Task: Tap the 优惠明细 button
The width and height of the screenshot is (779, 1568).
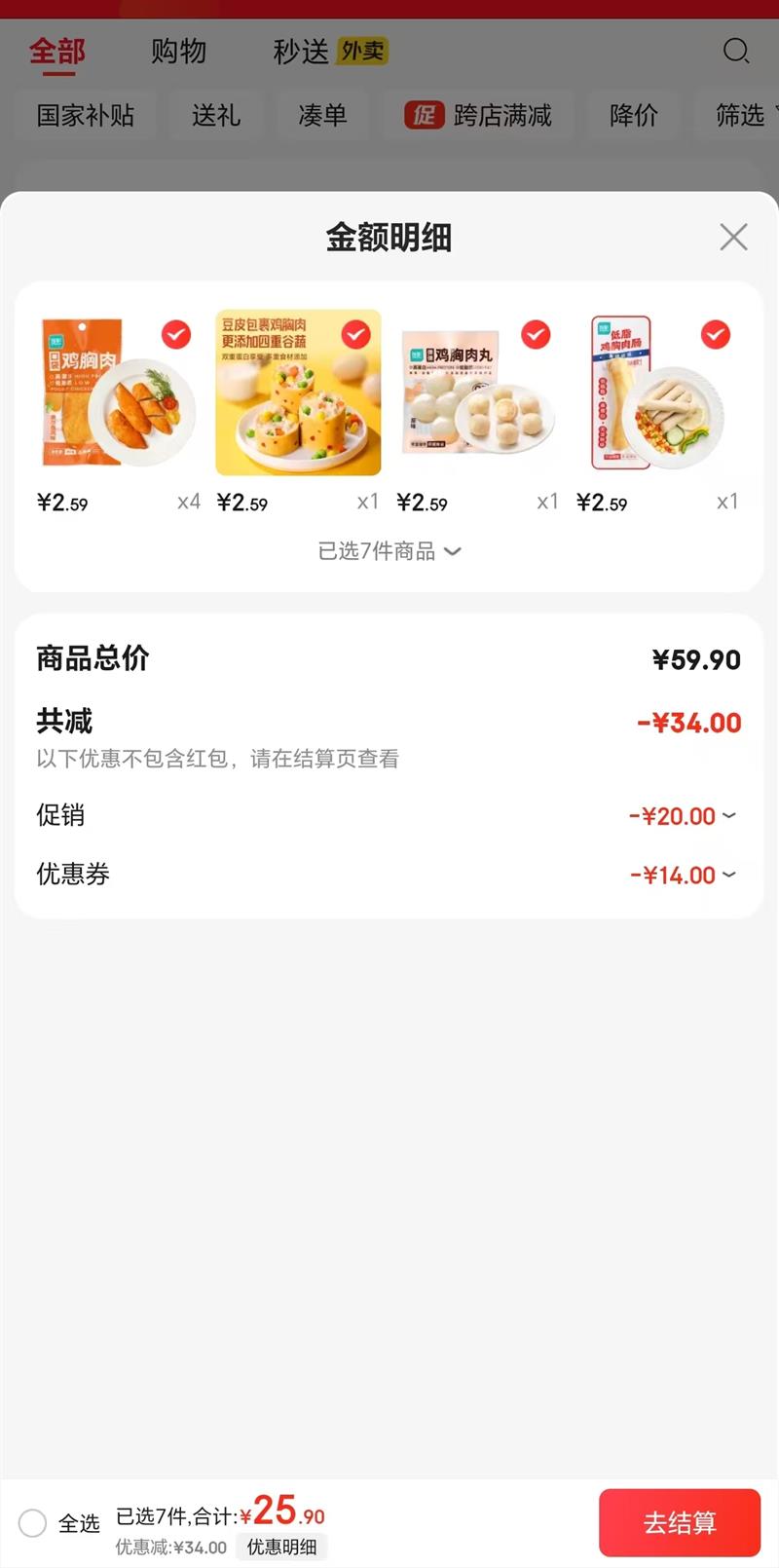Action: click(281, 1547)
